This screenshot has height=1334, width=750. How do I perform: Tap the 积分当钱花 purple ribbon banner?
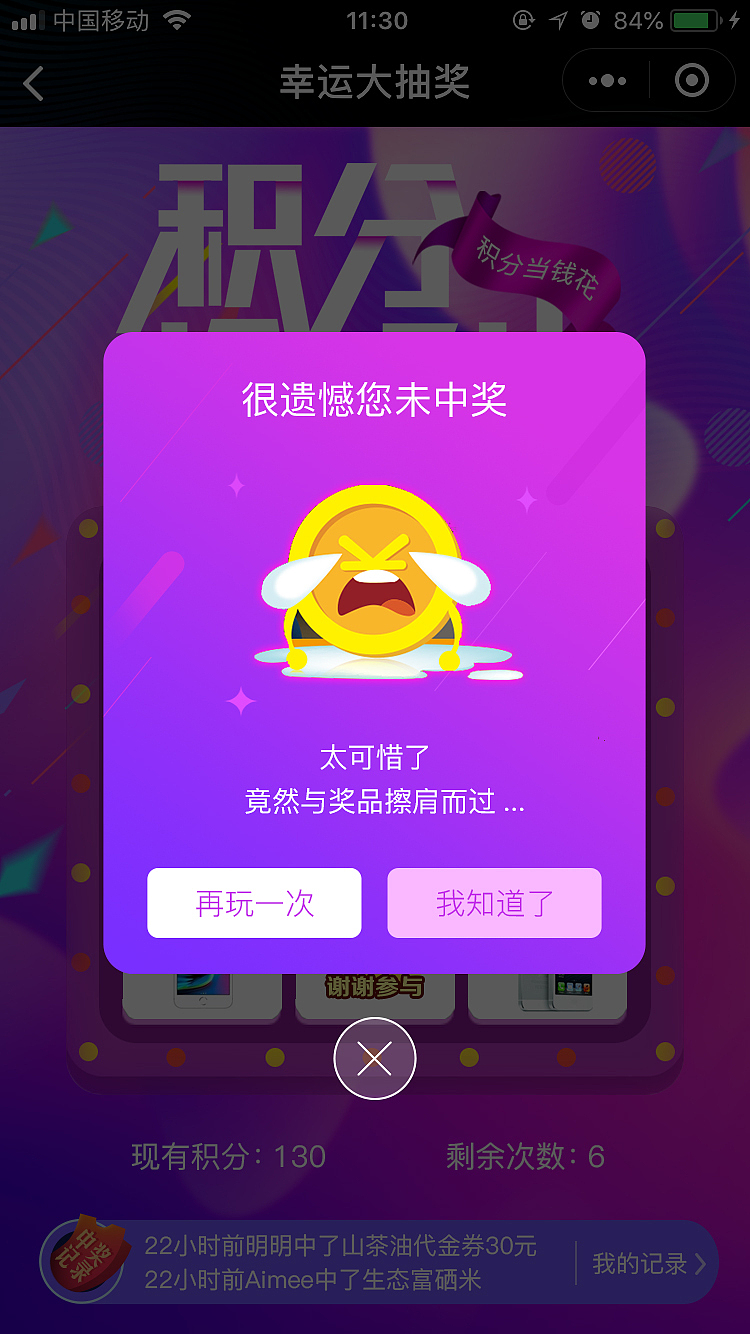(537, 265)
